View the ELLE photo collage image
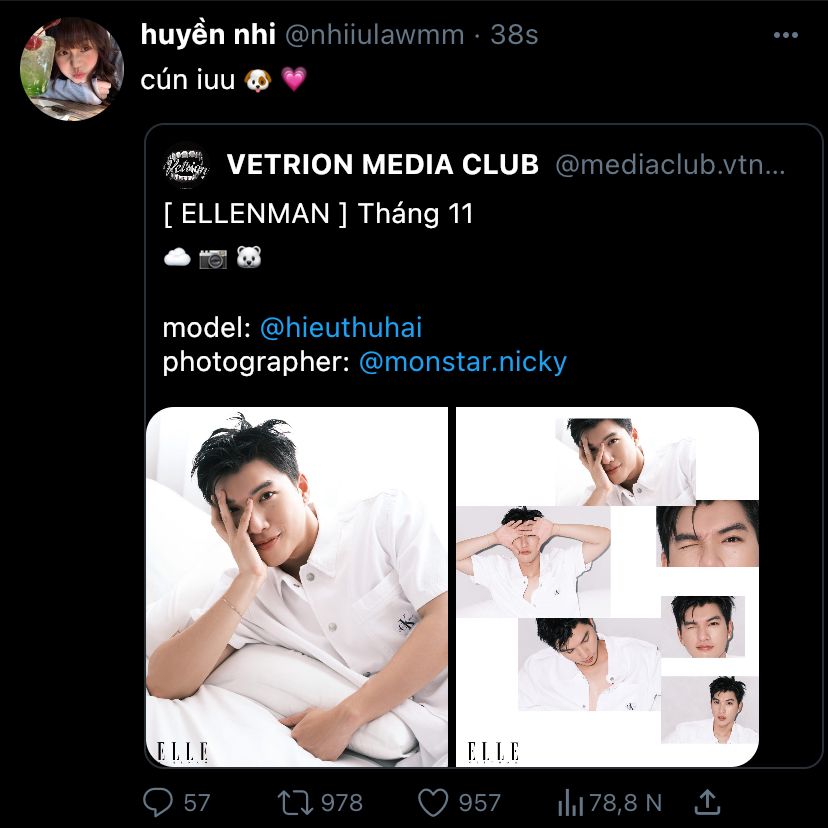Image resolution: width=828 pixels, height=828 pixels. pyautogui.click(x=607, y=586)
